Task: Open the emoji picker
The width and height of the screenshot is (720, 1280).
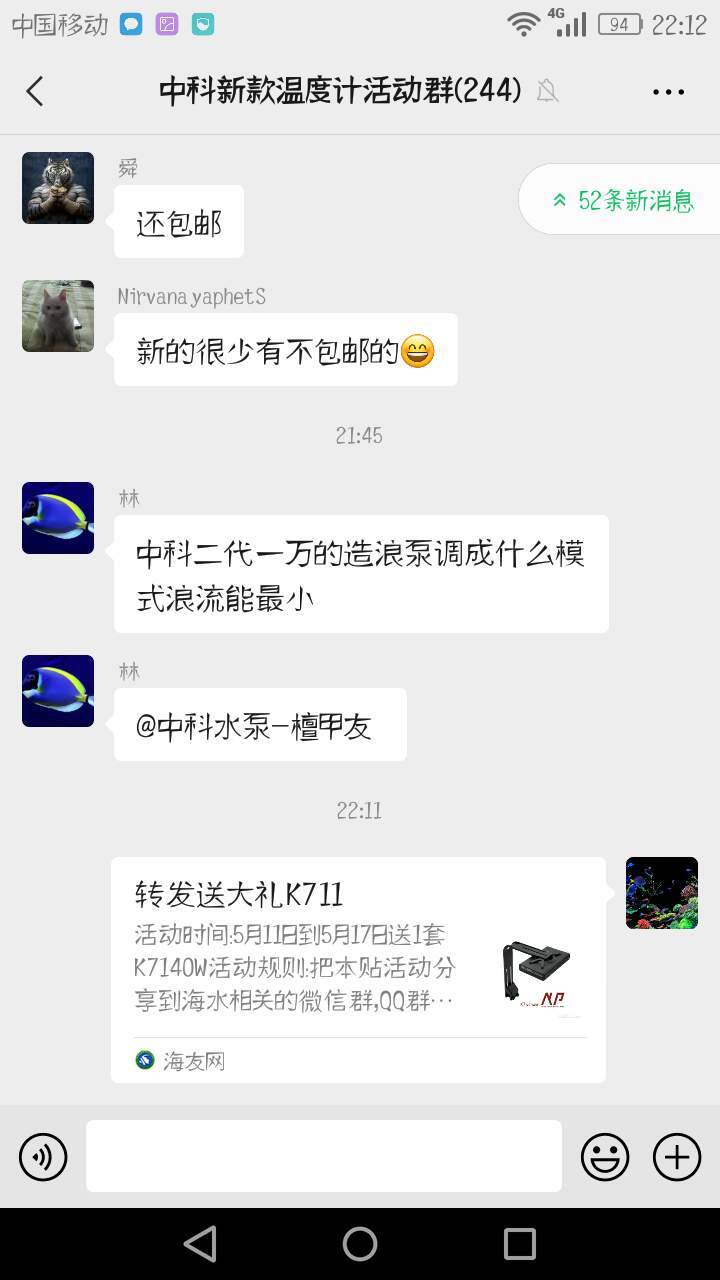Action: click(605, 1157)
